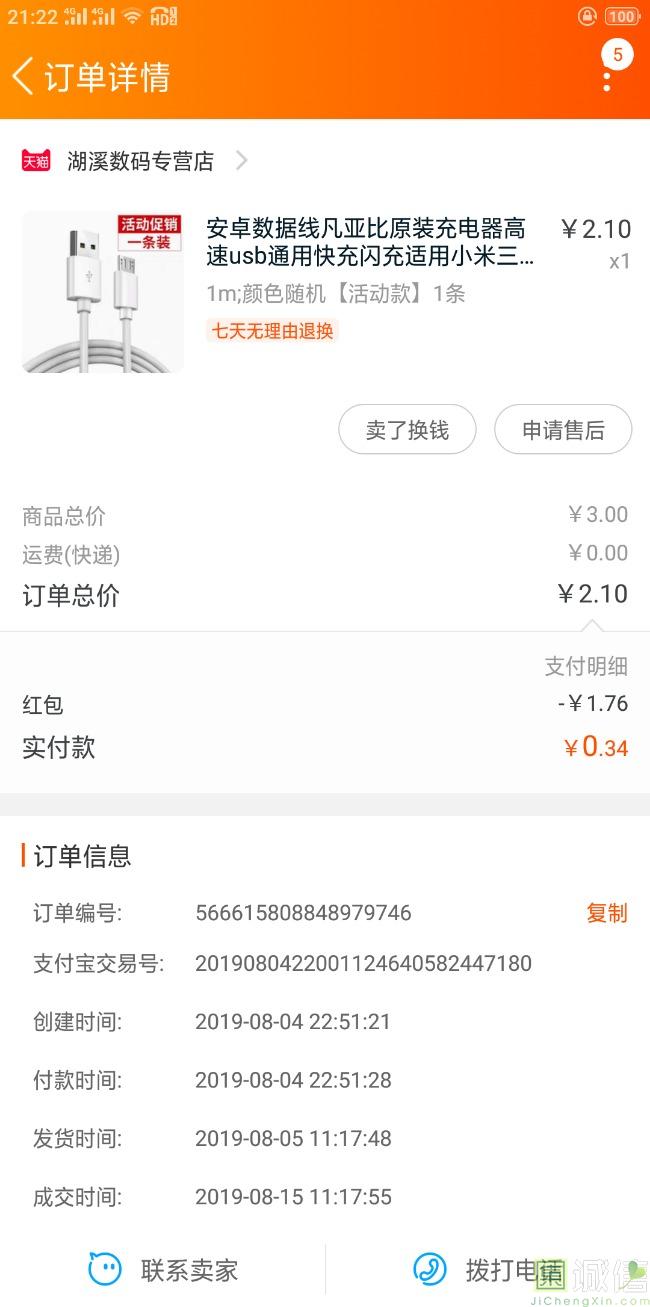Tap the 卖了换钱 button

(407, 430)
